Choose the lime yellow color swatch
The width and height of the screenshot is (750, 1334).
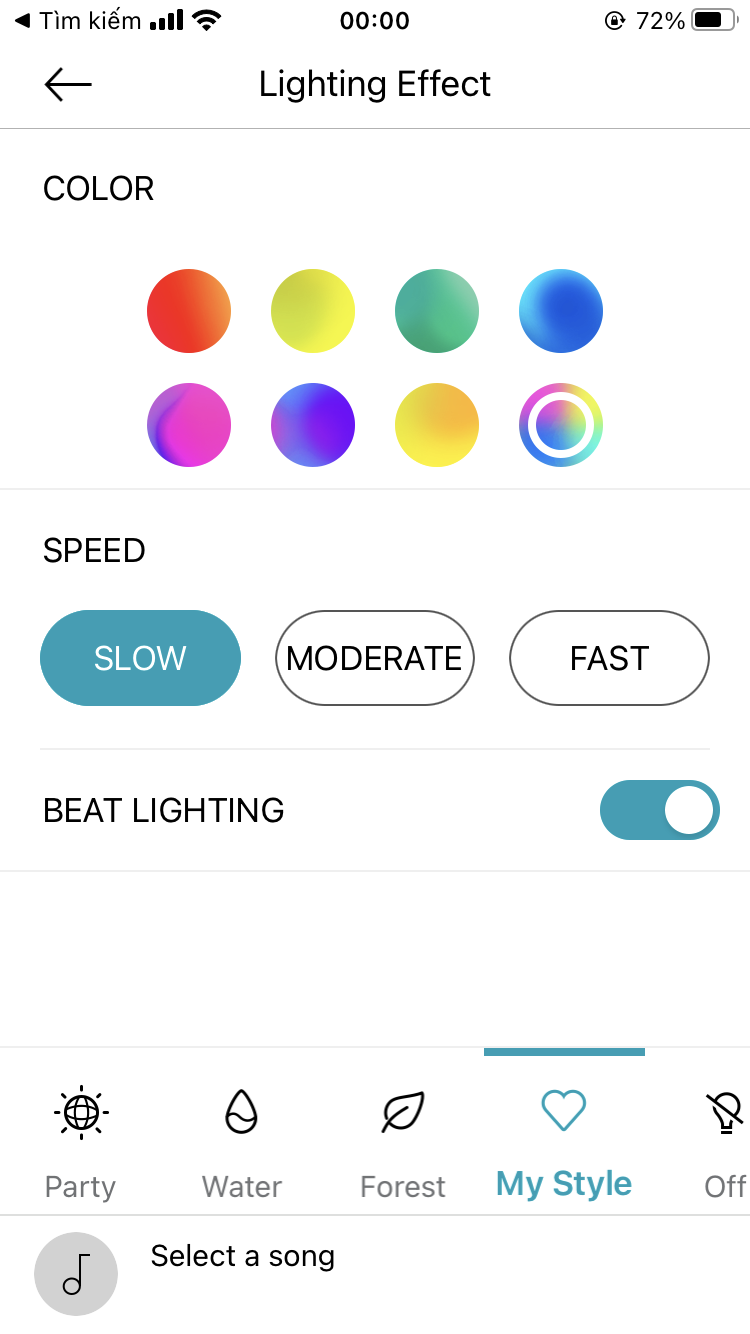coord(313,311)
